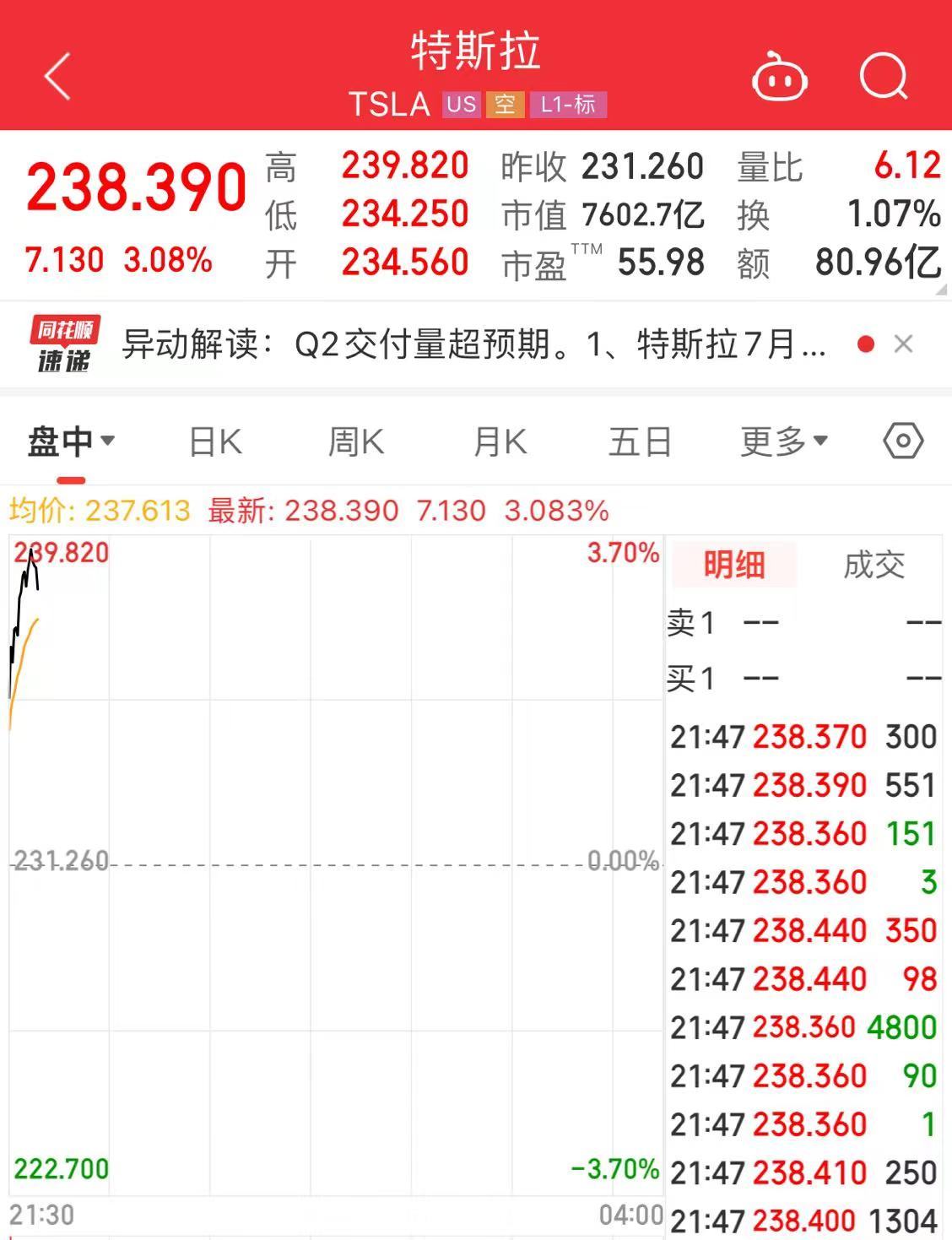
Task: Open the stock search magnifier
Action: 882,76
